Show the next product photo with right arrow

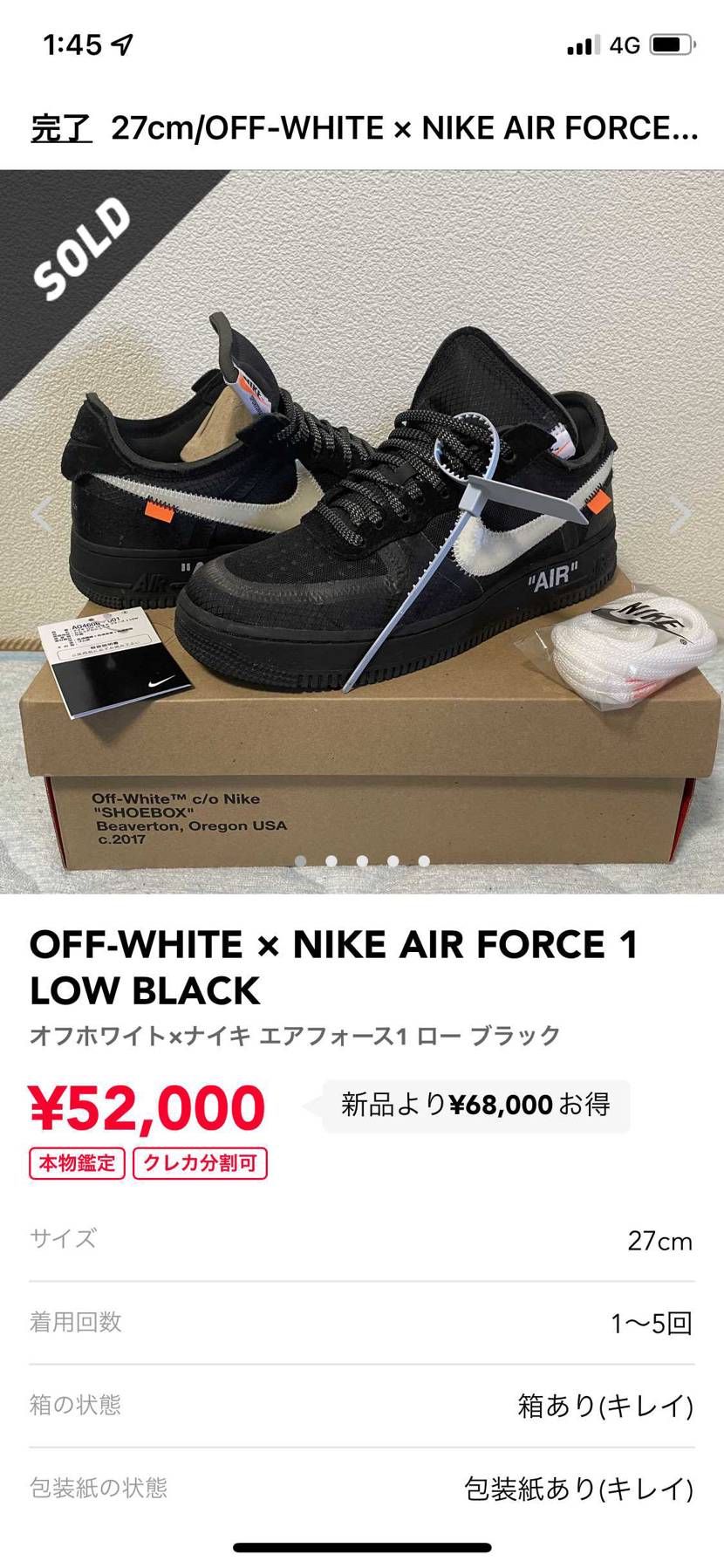pos(680,514)
